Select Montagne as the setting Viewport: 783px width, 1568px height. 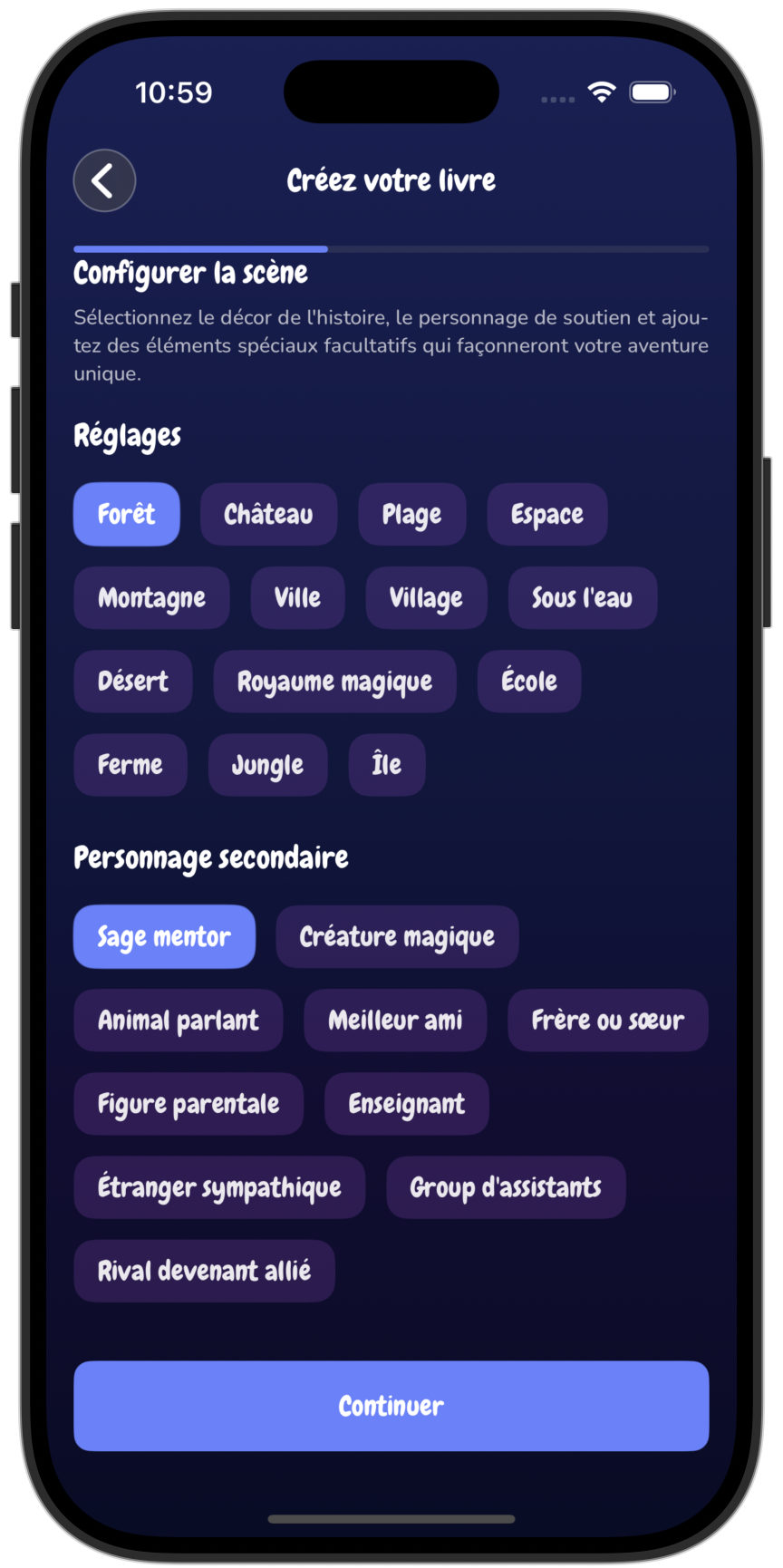151,597
